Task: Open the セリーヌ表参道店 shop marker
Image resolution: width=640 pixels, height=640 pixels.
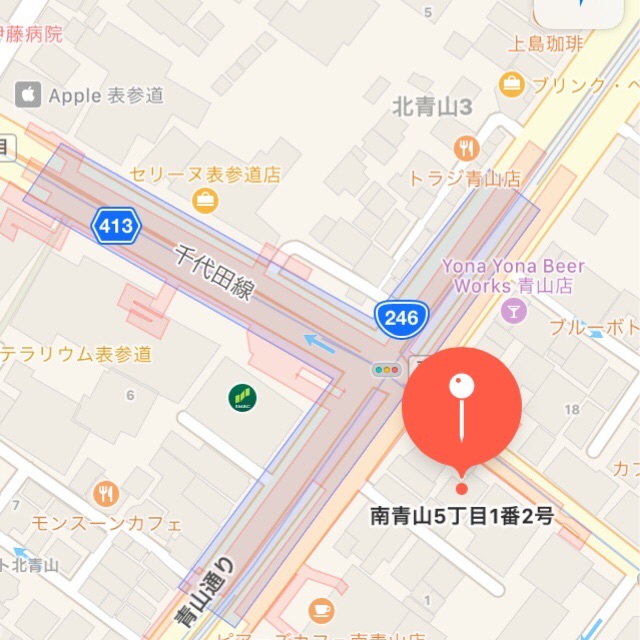Action: tap(205, 200)
